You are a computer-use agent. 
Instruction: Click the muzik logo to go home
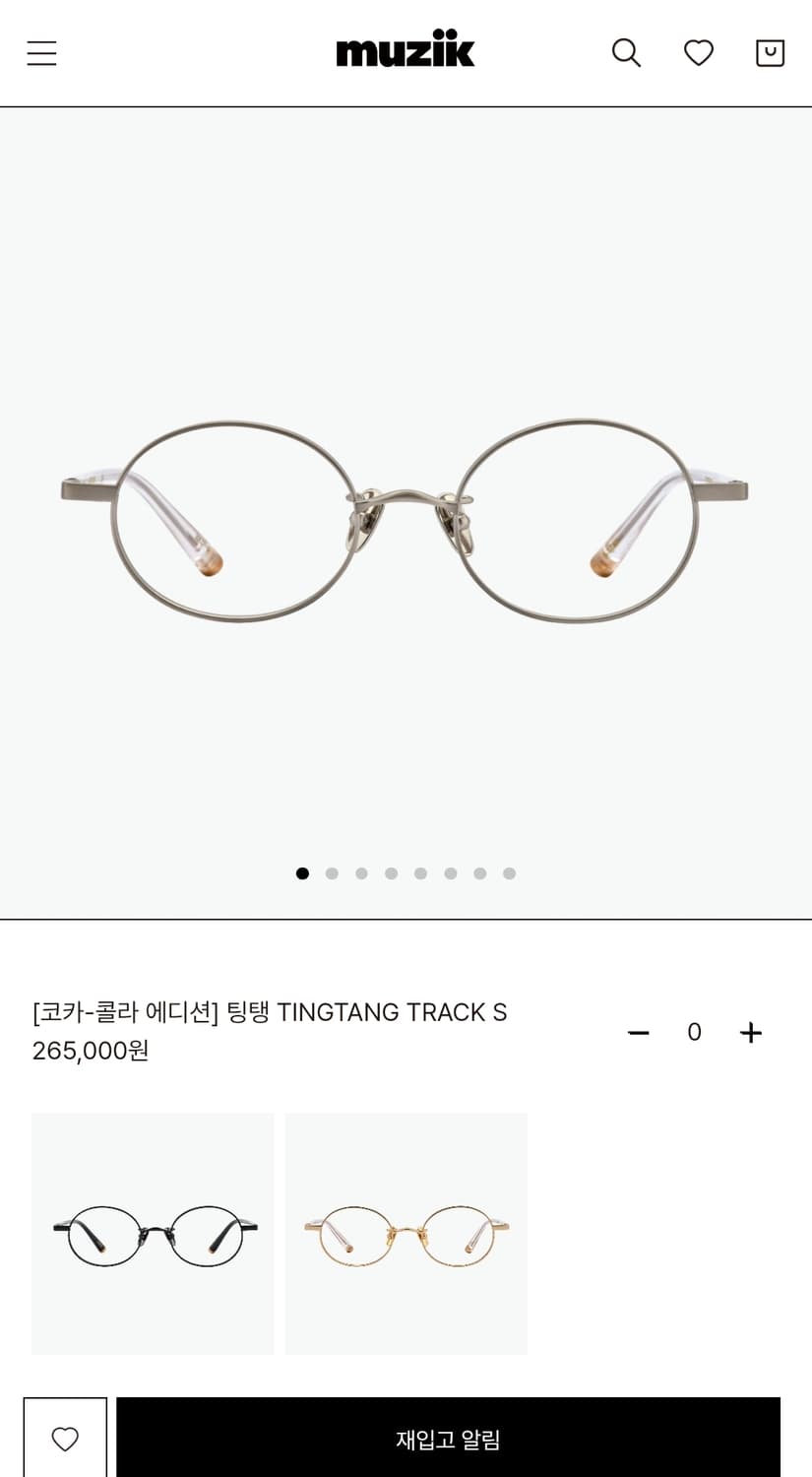[406, 49]
